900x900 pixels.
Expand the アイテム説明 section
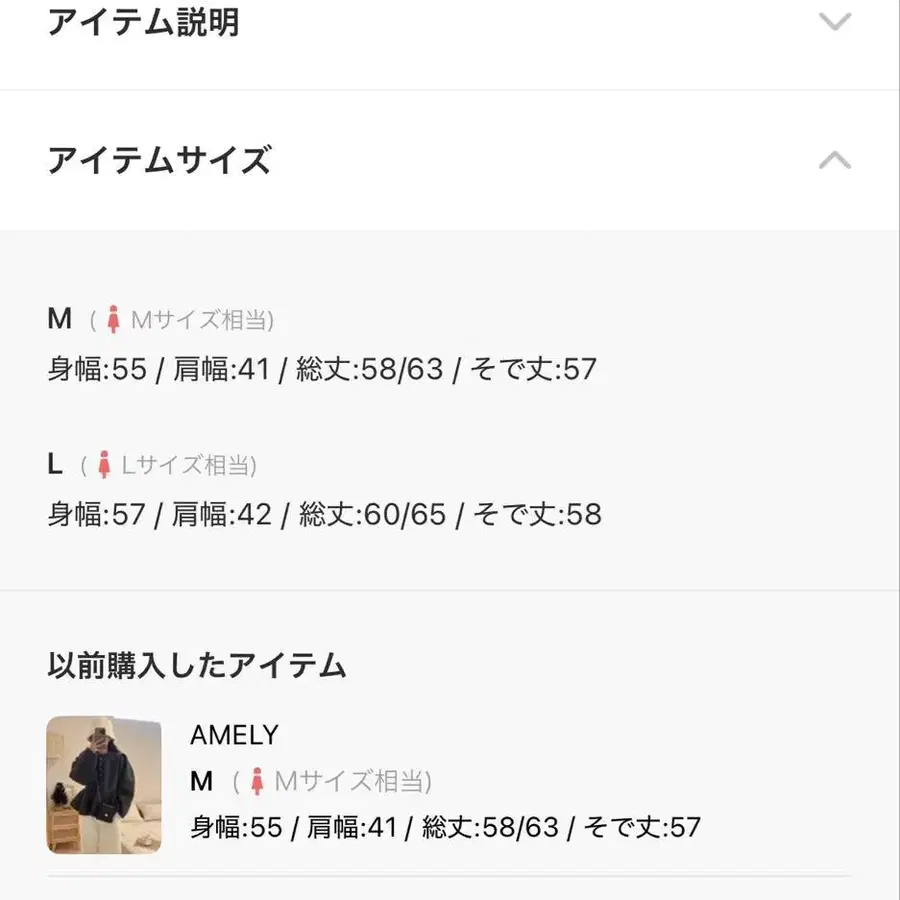pyautogui.click(x=834, y=22)
